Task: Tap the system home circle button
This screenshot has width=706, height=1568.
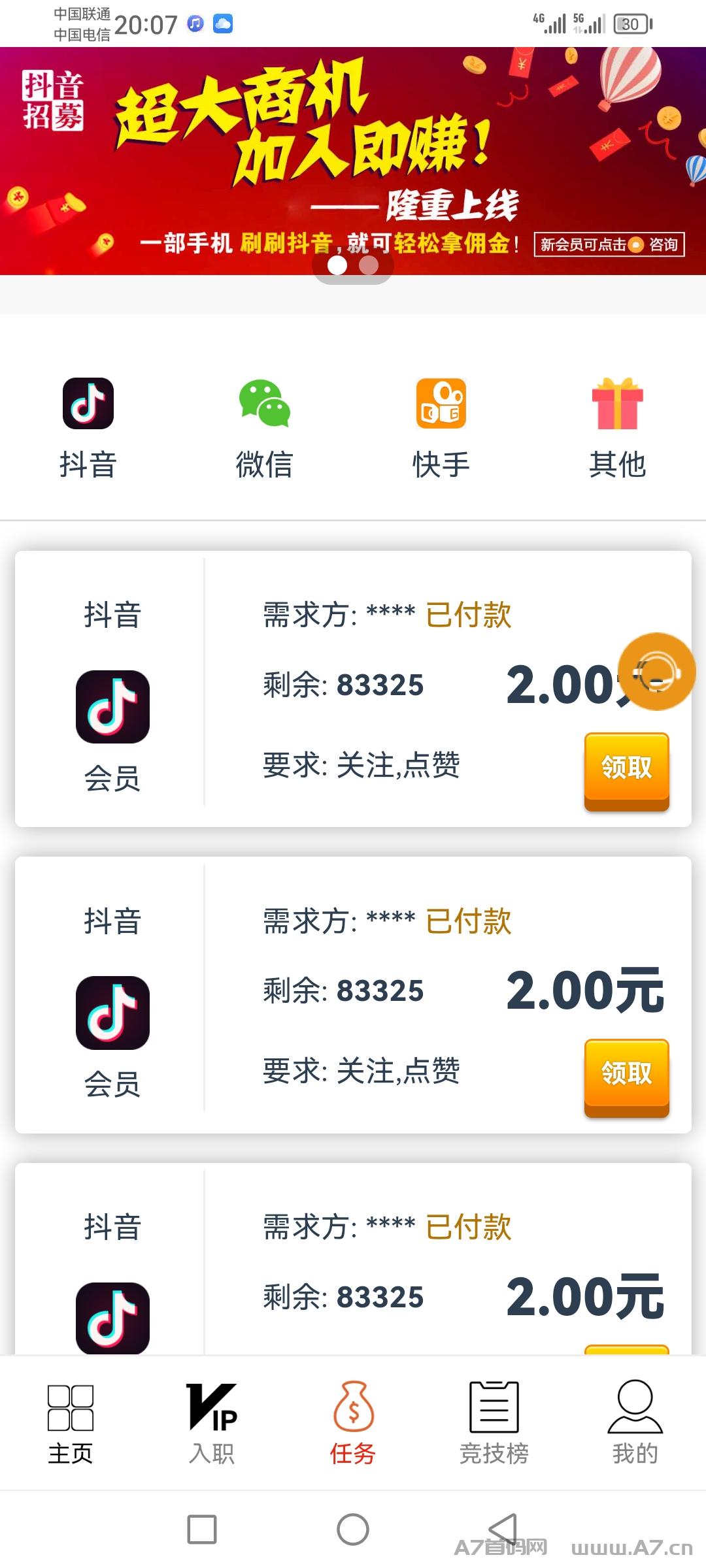Action: click(x=353, y=1529)
